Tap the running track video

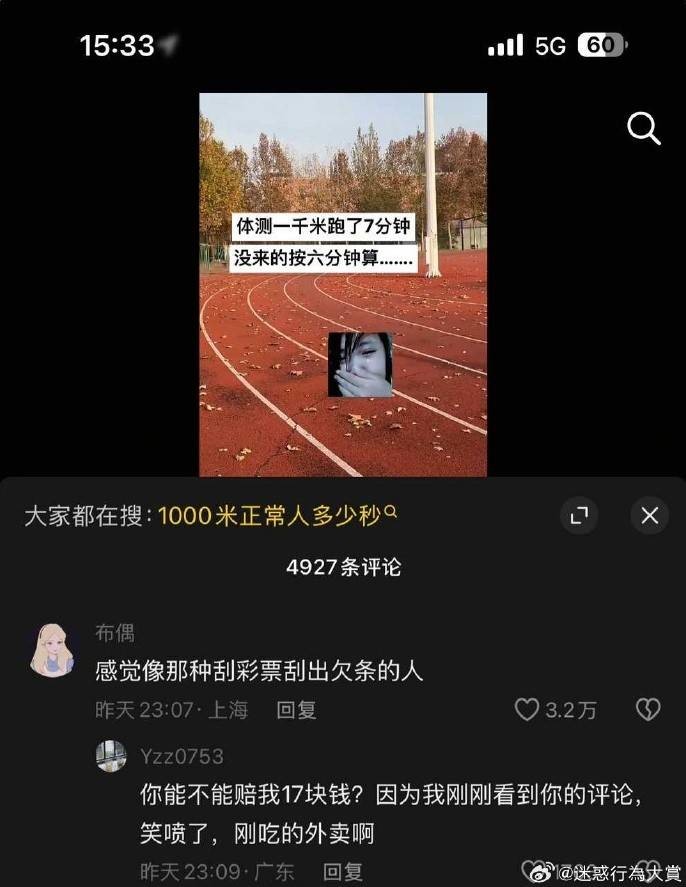tap(342, 285)
